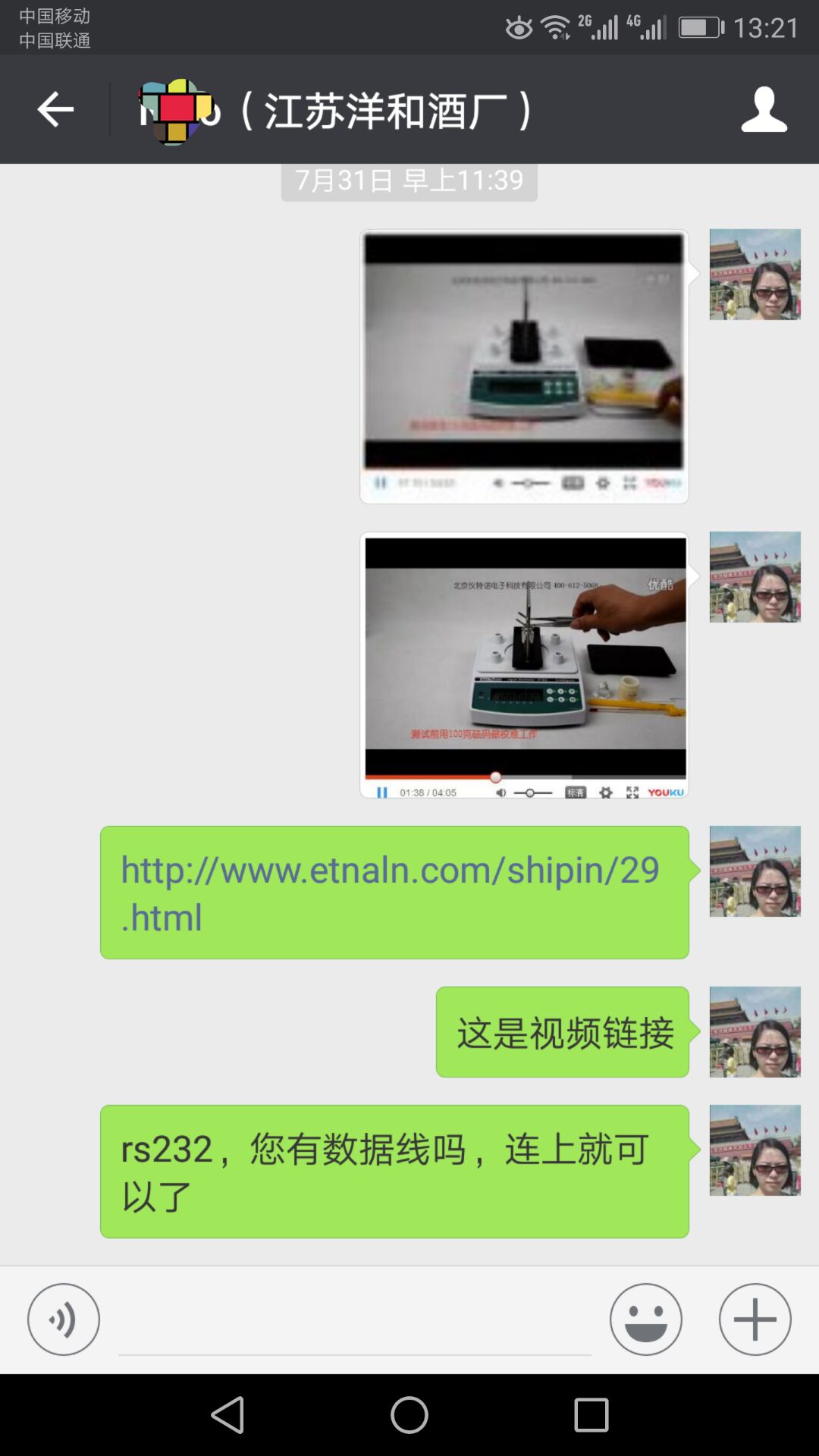
Task: Tap the system home button
Action: pos(409,1415)
